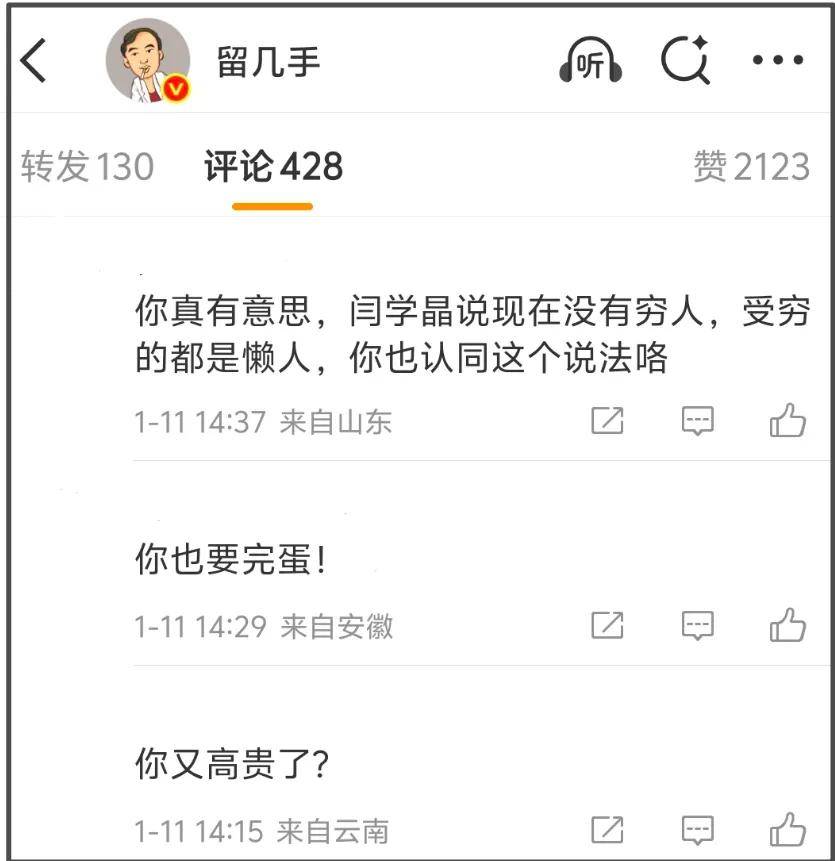Repost the 你又高贵了 comment

pos(607,829)
